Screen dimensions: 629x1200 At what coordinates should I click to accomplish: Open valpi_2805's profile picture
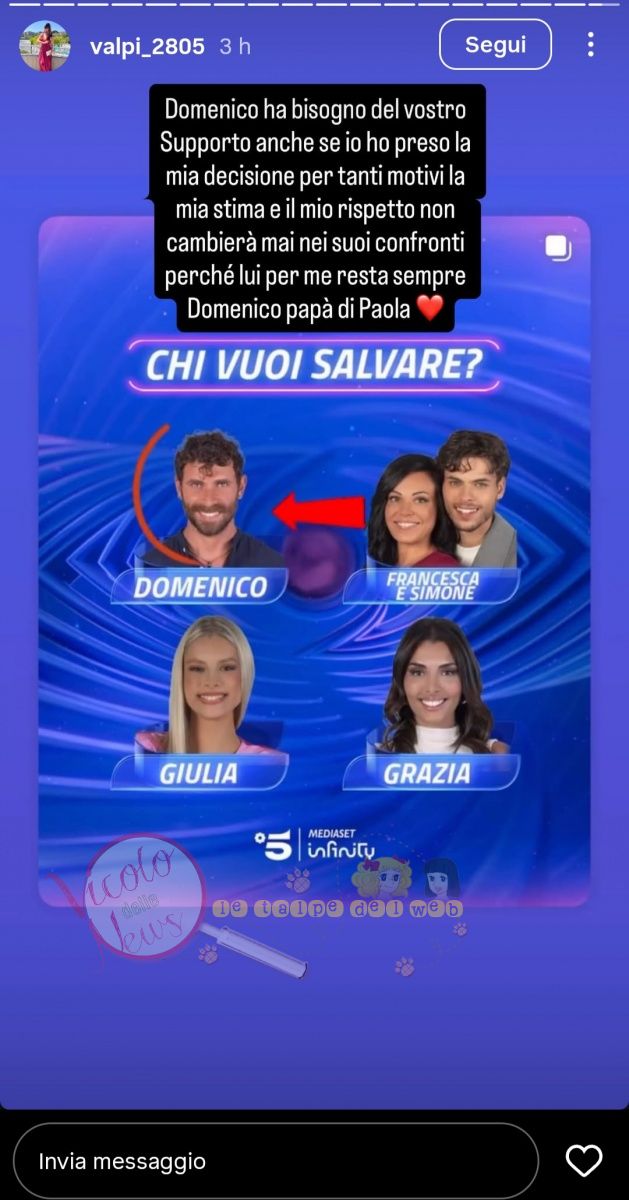click(x=44, y=46)
